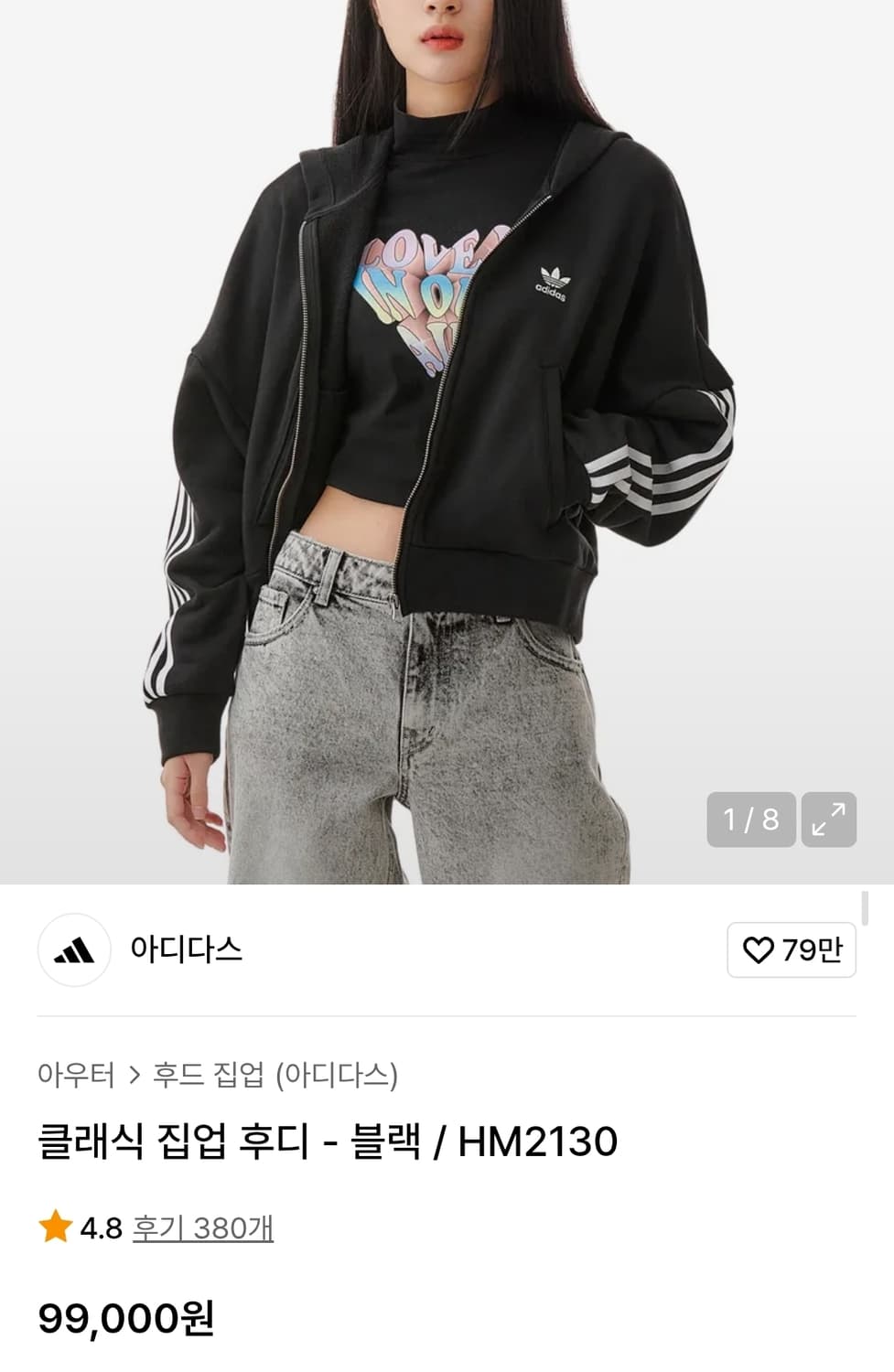
Task: Tap the heart to favorite the adidas item
Action: pos(758,951)
